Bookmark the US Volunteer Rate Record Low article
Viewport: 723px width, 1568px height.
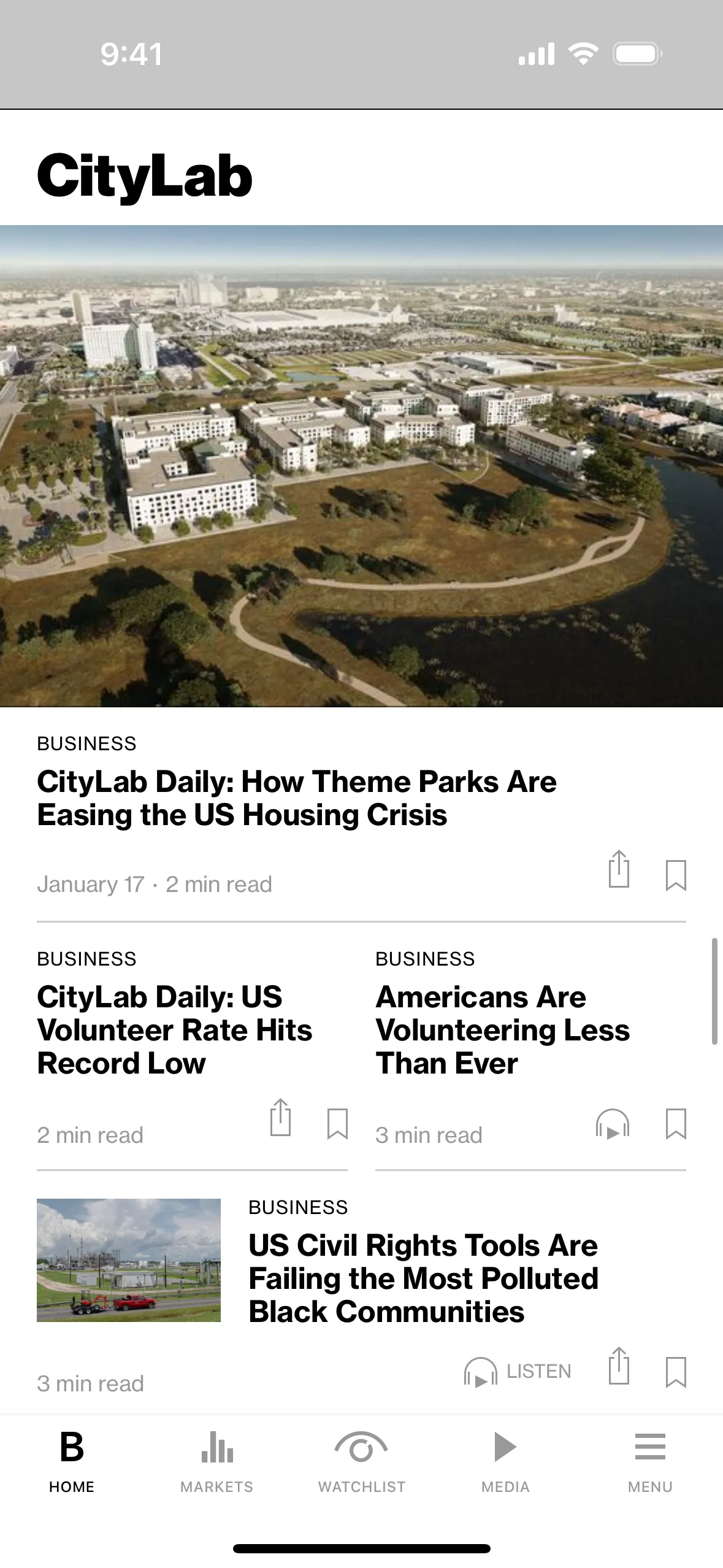337,1123
